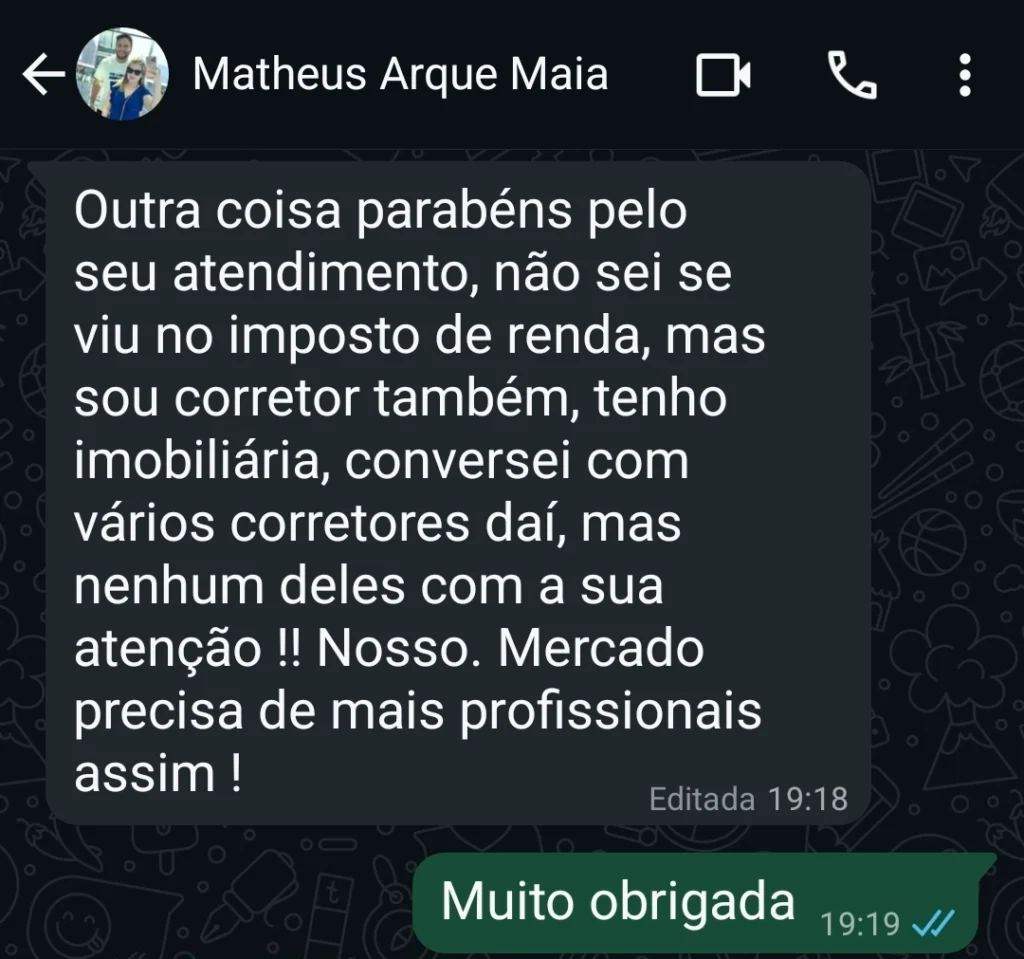Open Matheus Arque Maia's profile picture
The image size is (1024, 959).
point(123,75)
